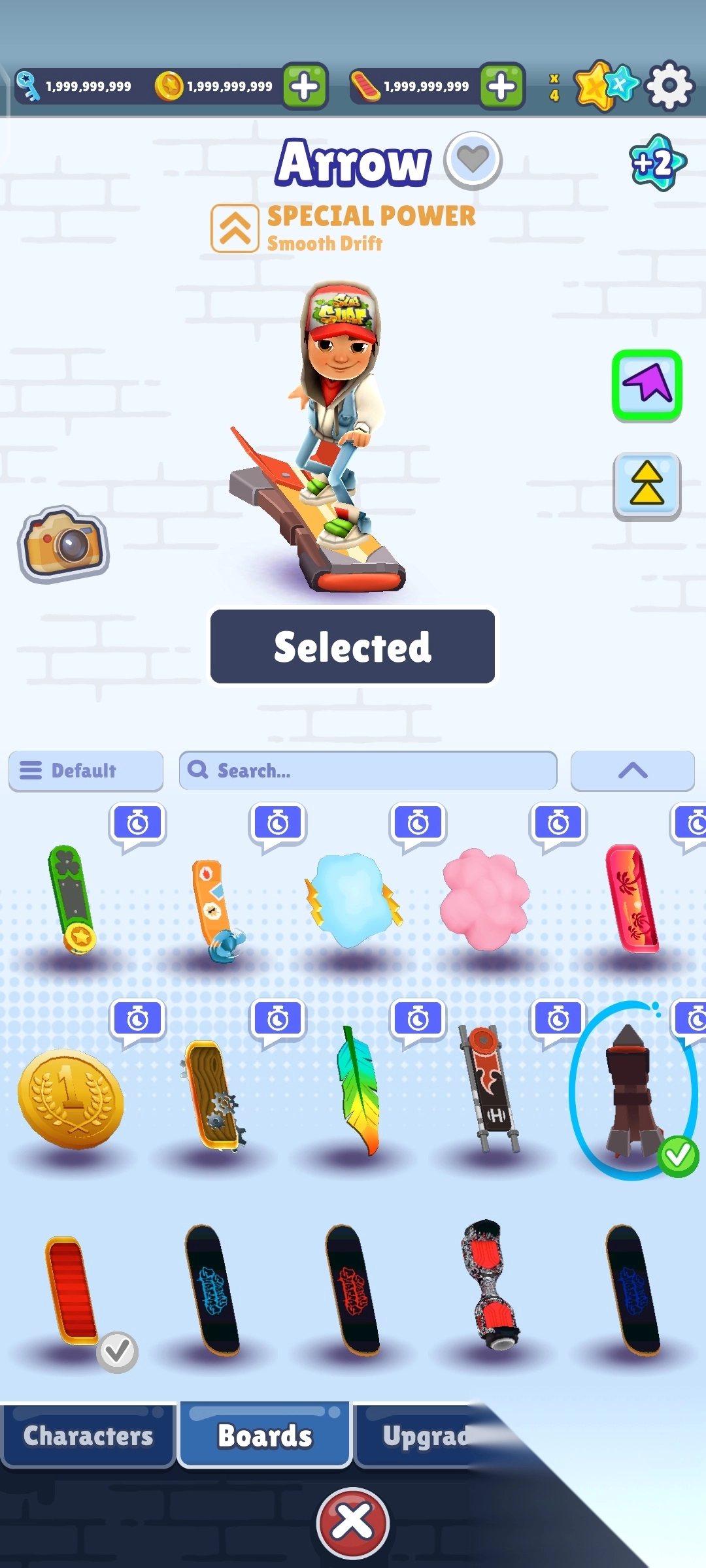
Task: Select the purple arrow upgrade
Action: click(647, 385)
